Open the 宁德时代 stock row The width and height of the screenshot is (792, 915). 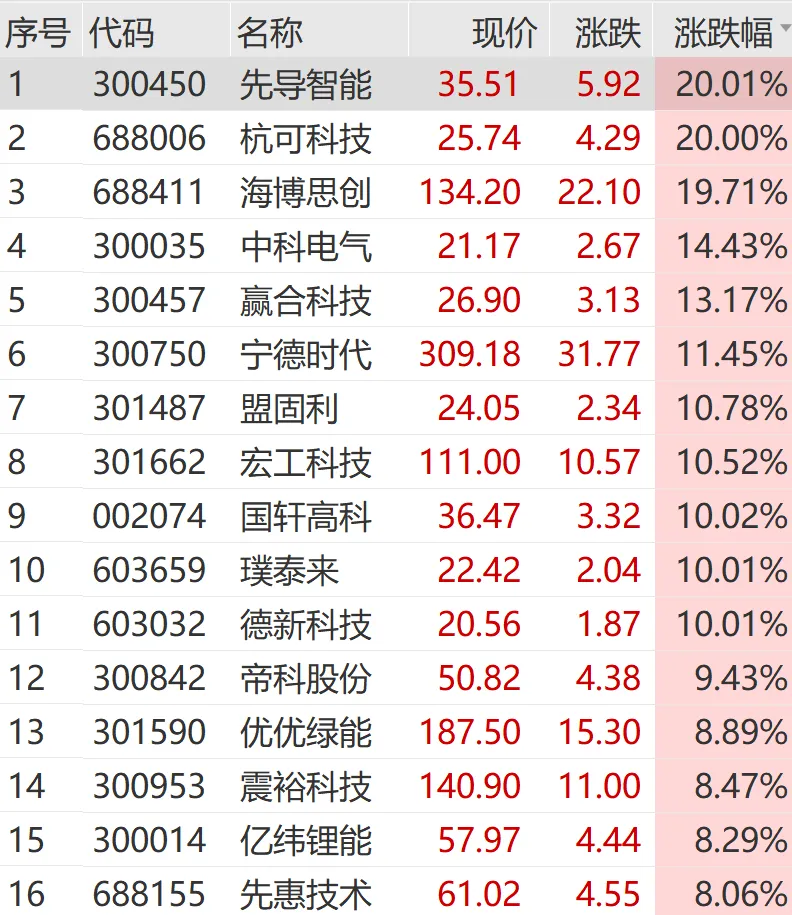pos(305,355)
